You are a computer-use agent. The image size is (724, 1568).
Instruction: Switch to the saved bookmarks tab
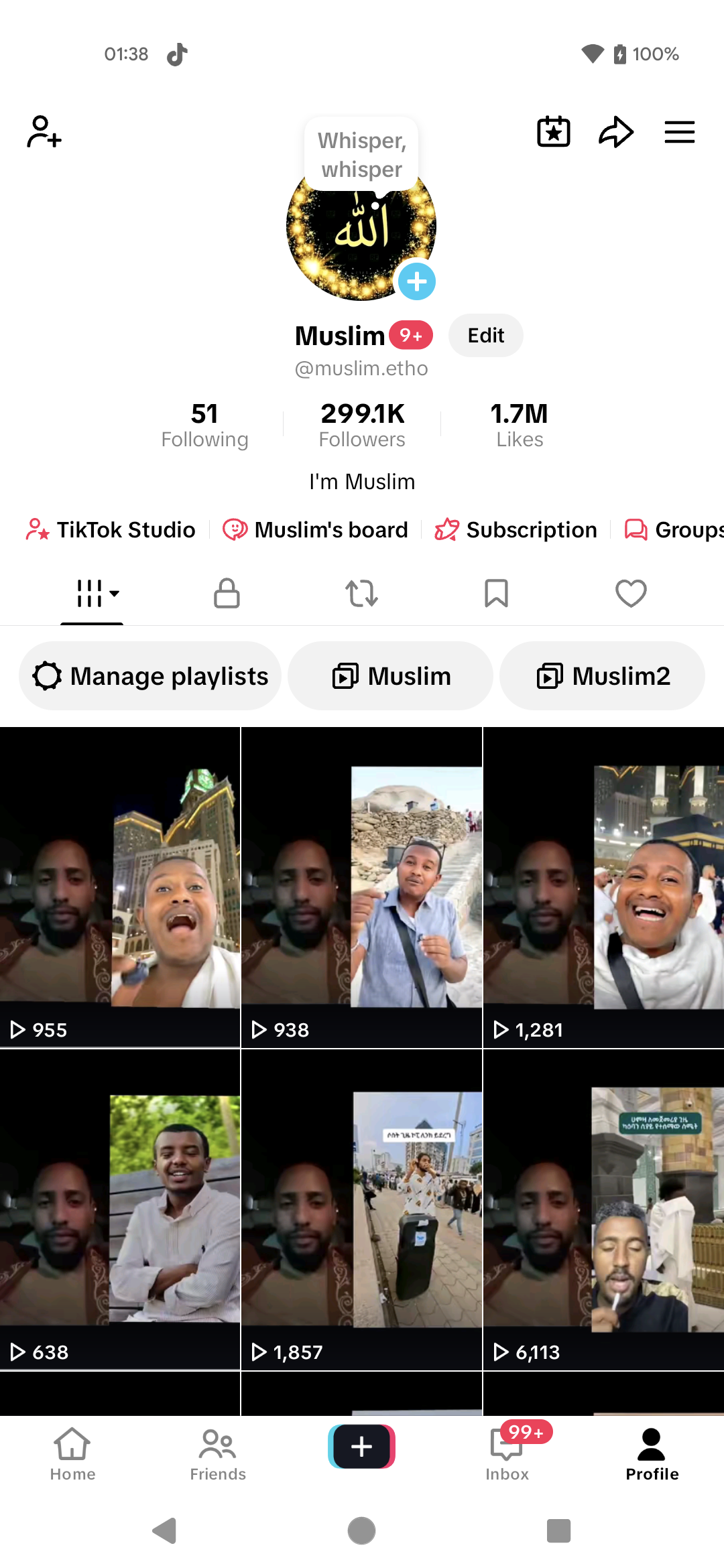496,593
